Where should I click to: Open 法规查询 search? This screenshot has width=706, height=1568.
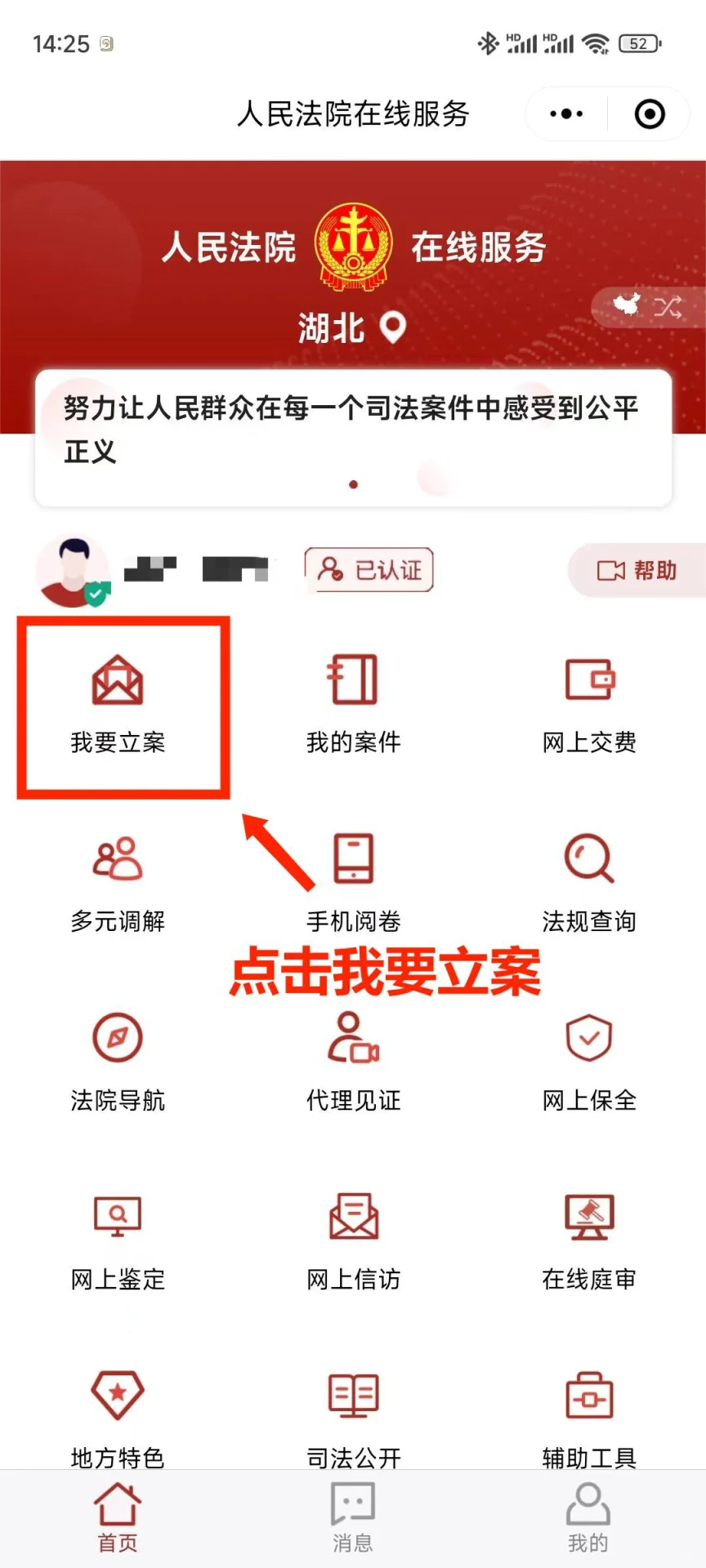588,884
